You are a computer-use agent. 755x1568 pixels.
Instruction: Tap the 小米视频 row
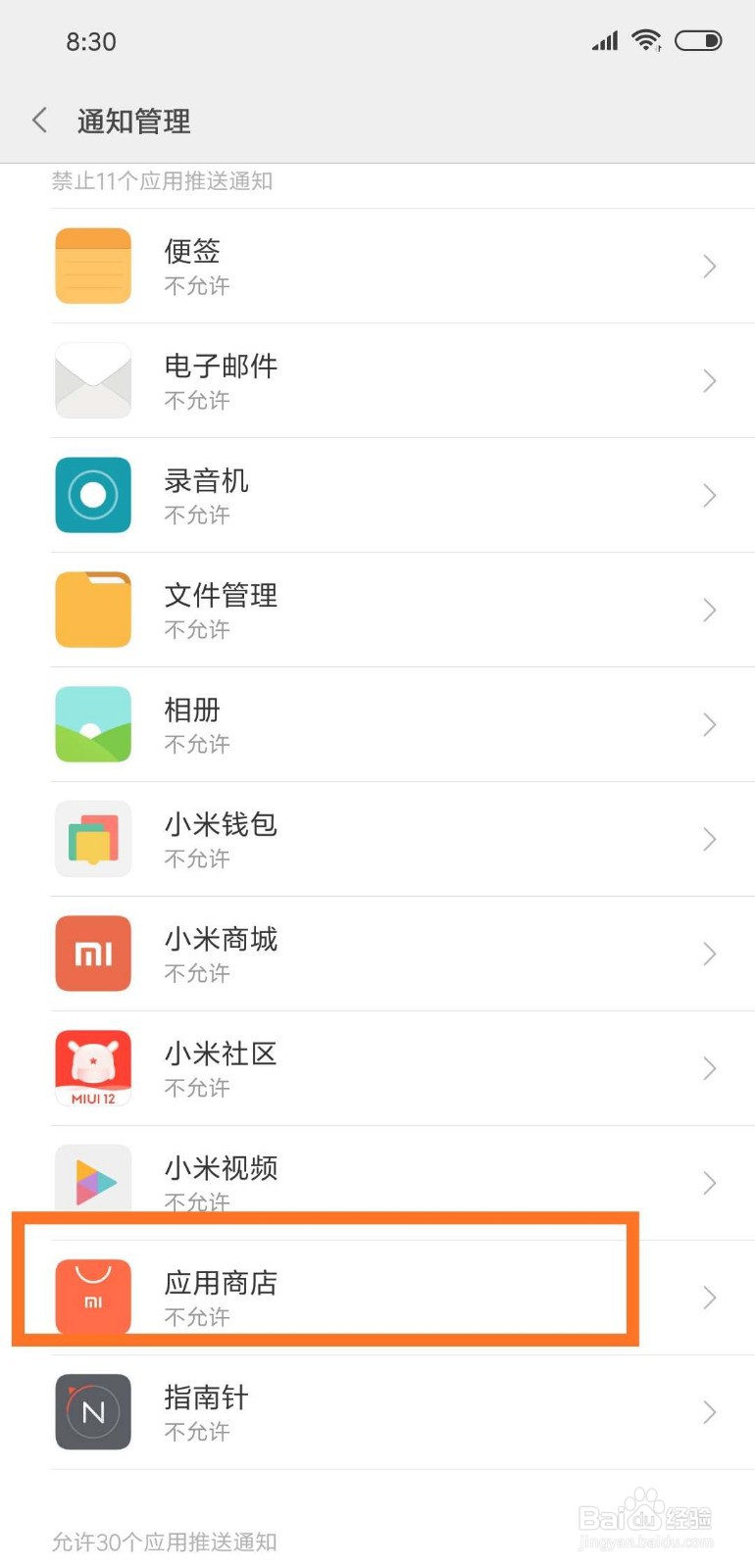point(377,1183)
